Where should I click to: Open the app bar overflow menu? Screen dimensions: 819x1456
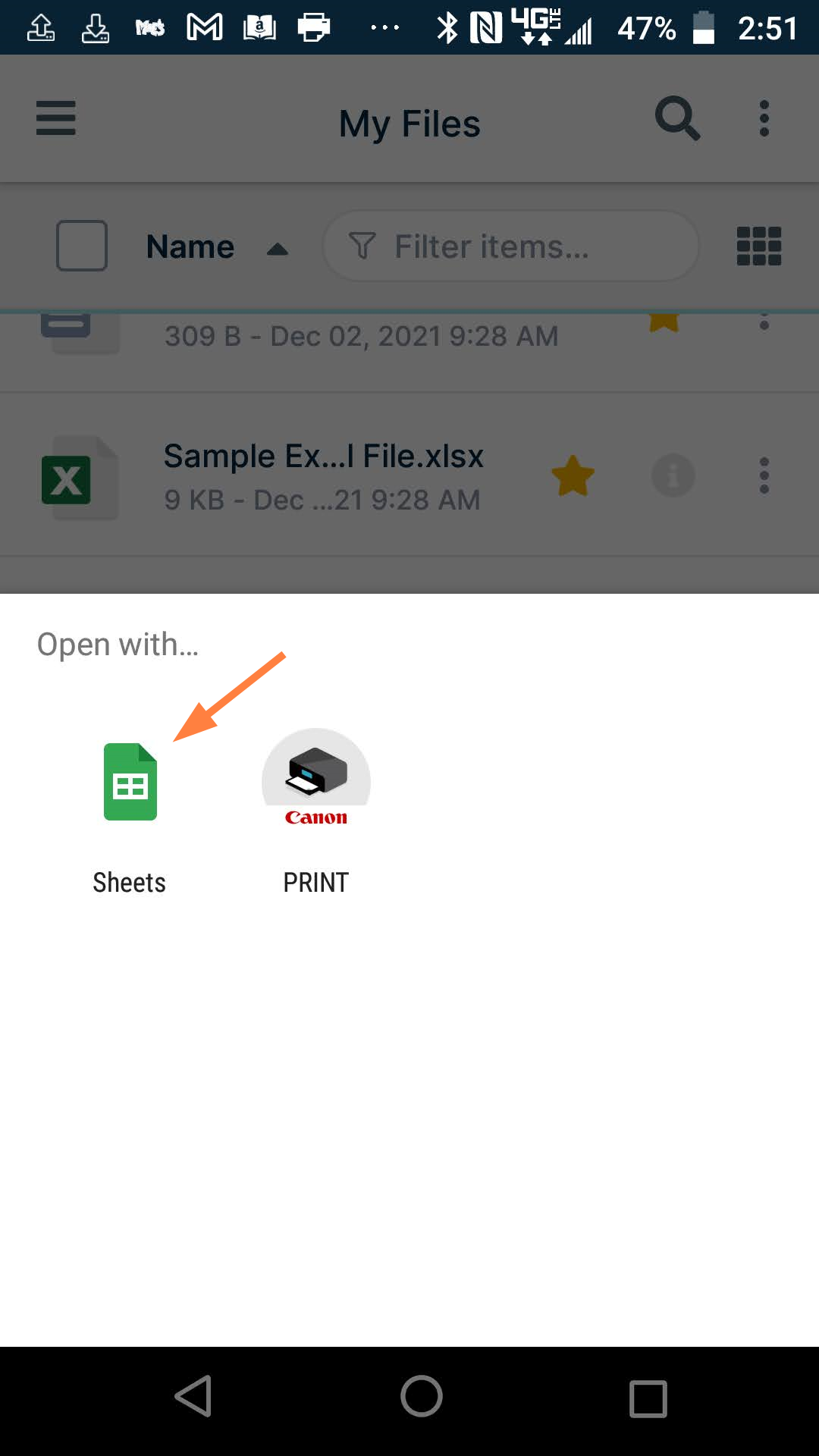point(764,118)
